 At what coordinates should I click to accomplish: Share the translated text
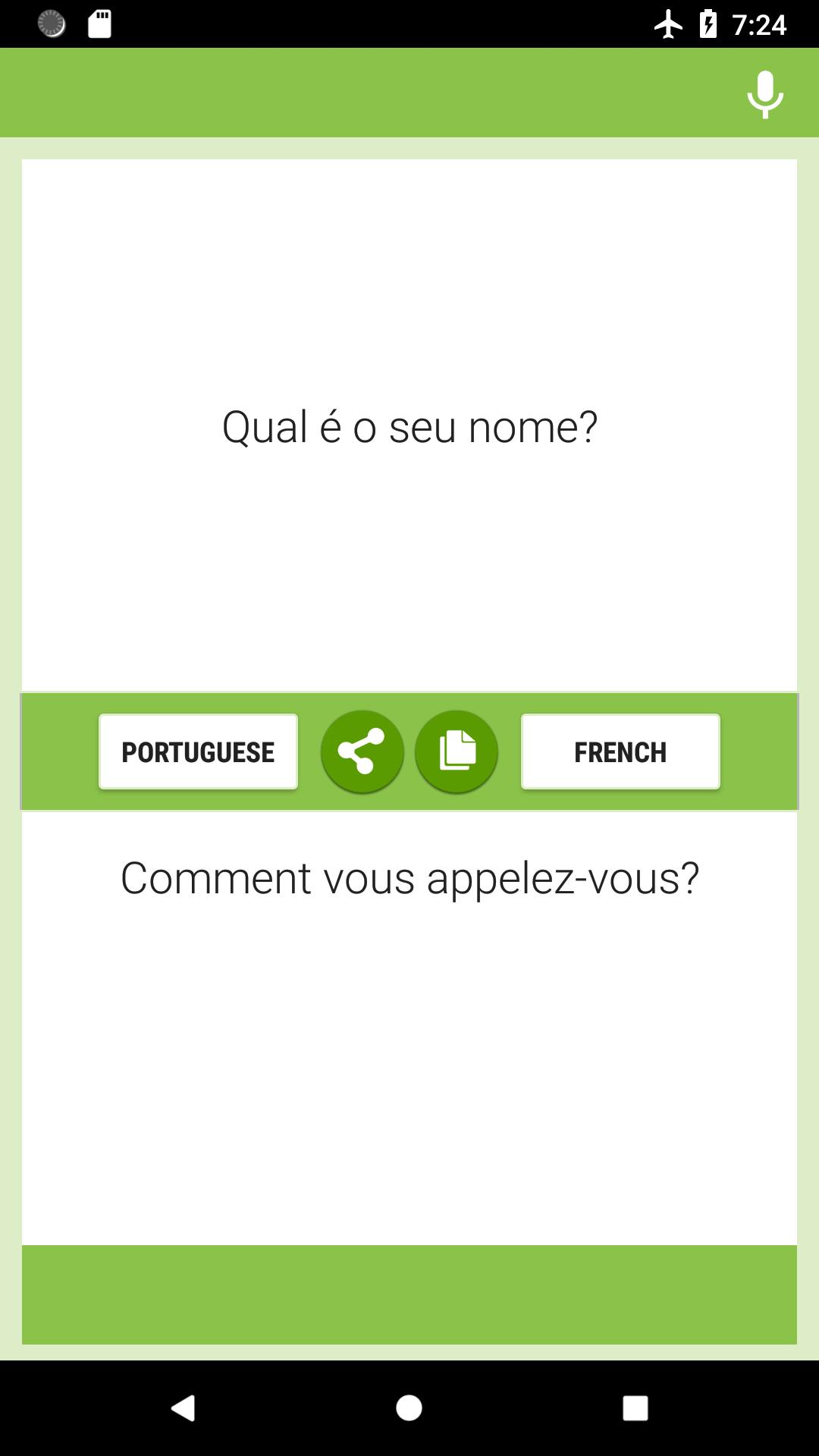click(x=362, y=752)
